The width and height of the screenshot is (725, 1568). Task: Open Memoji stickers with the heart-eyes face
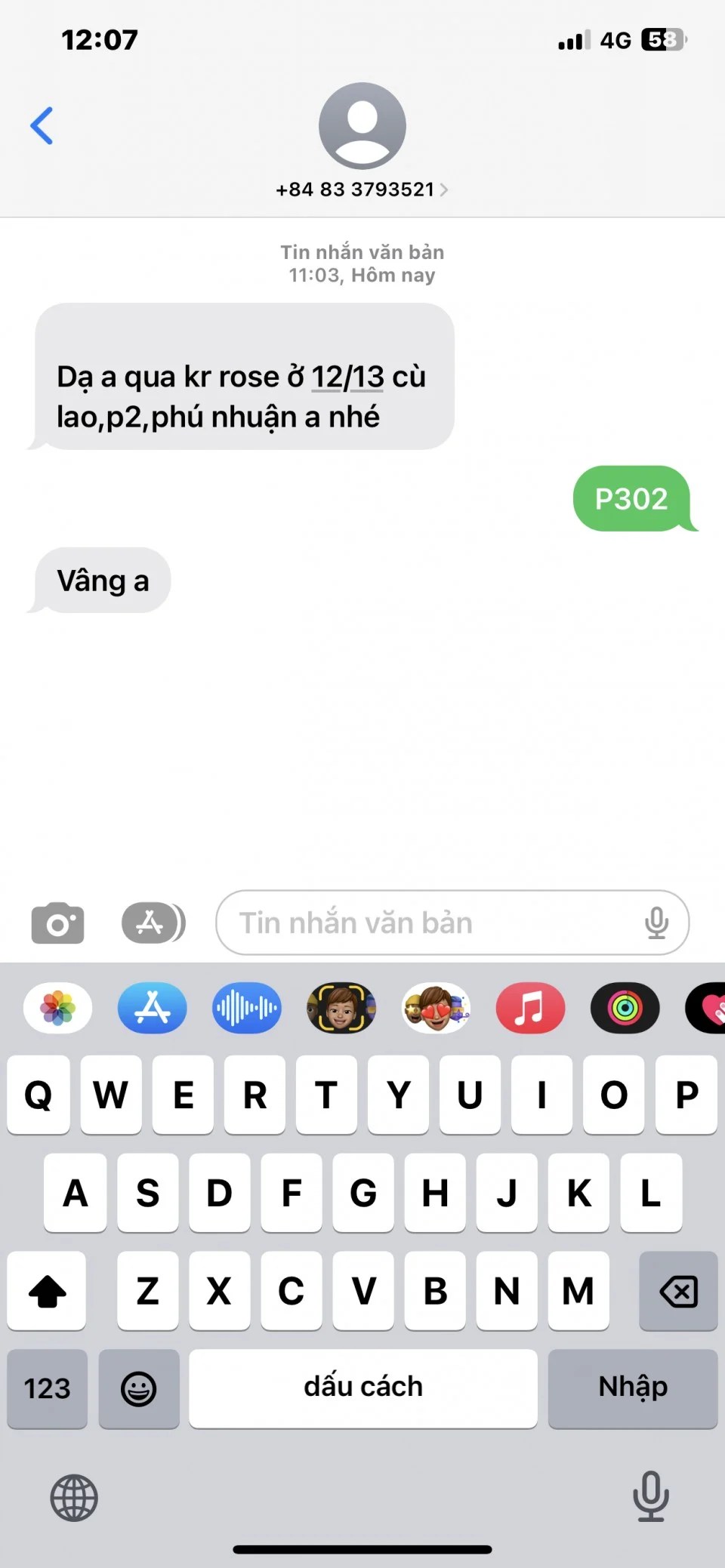pos(436,1008)
